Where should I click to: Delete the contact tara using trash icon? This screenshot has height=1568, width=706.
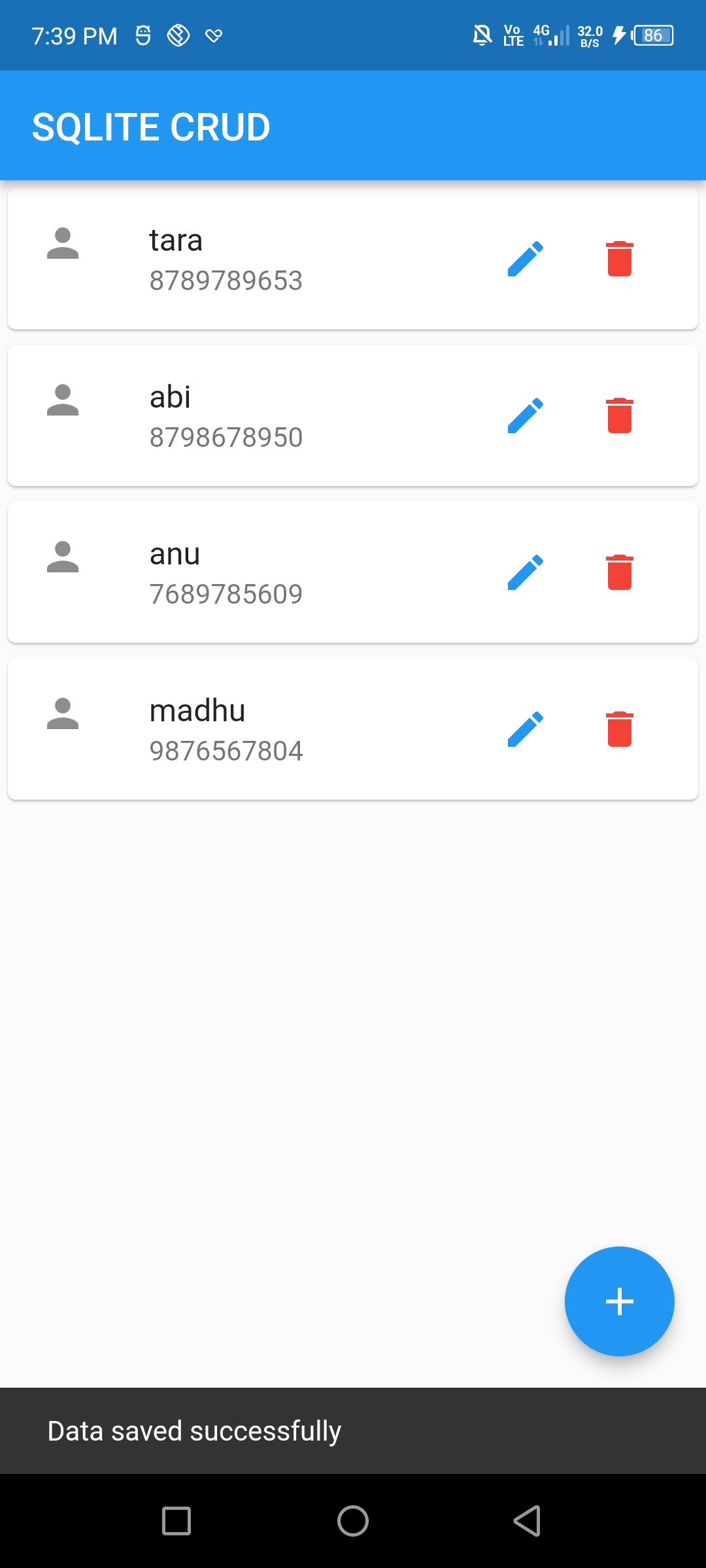click(619, 257)
